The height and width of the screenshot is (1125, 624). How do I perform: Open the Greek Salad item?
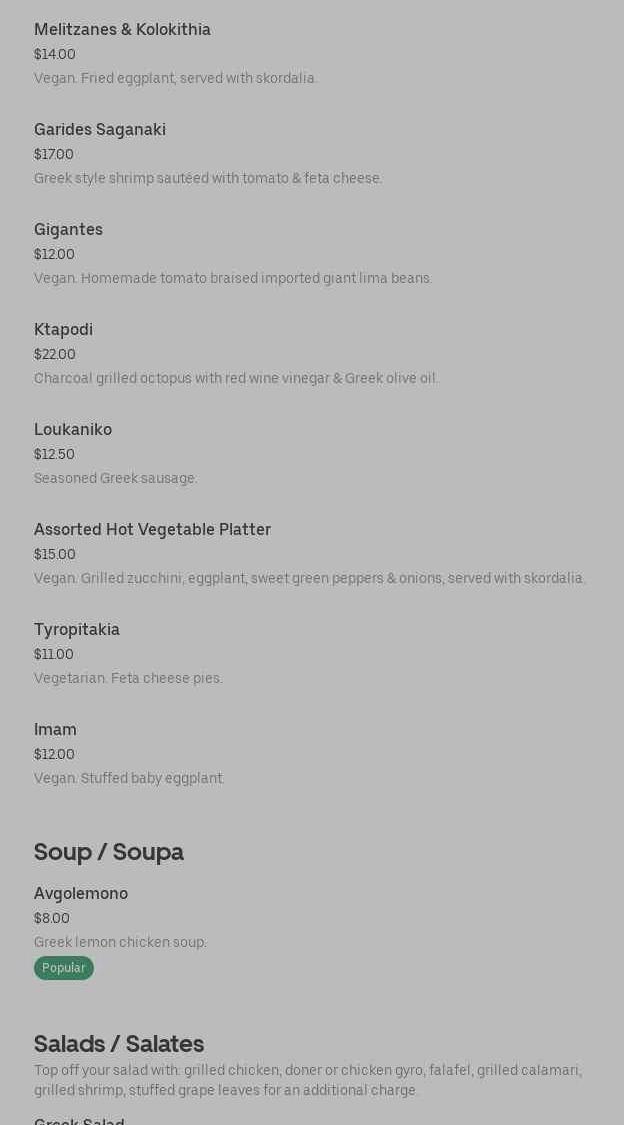coord(79,1120)
